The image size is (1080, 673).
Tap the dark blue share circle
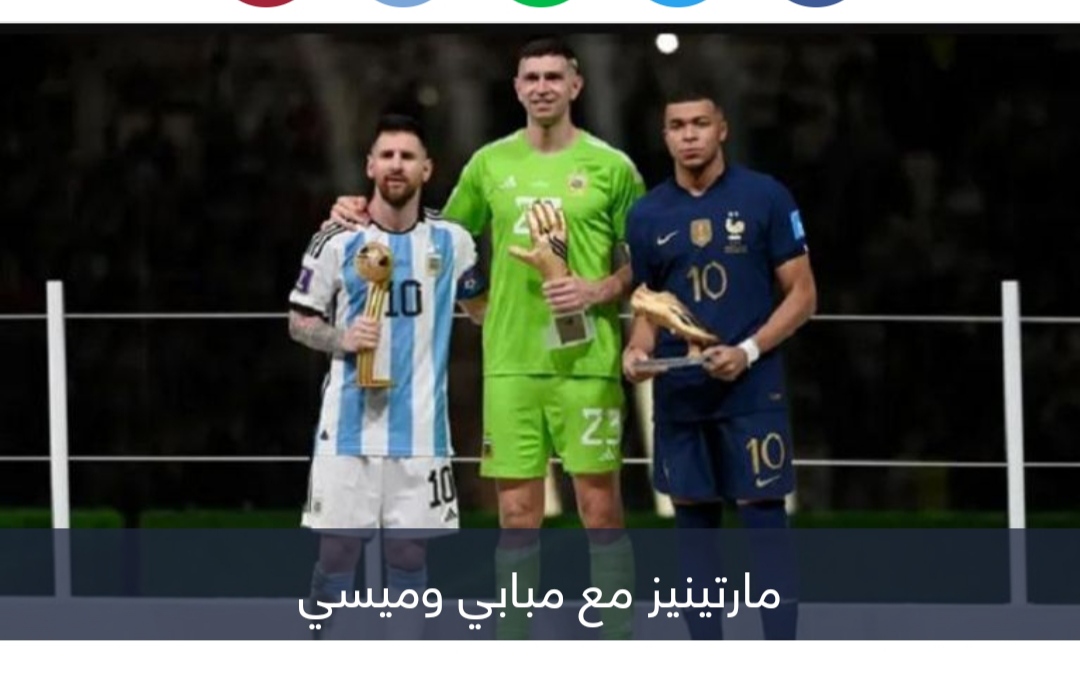click(814, 2)
